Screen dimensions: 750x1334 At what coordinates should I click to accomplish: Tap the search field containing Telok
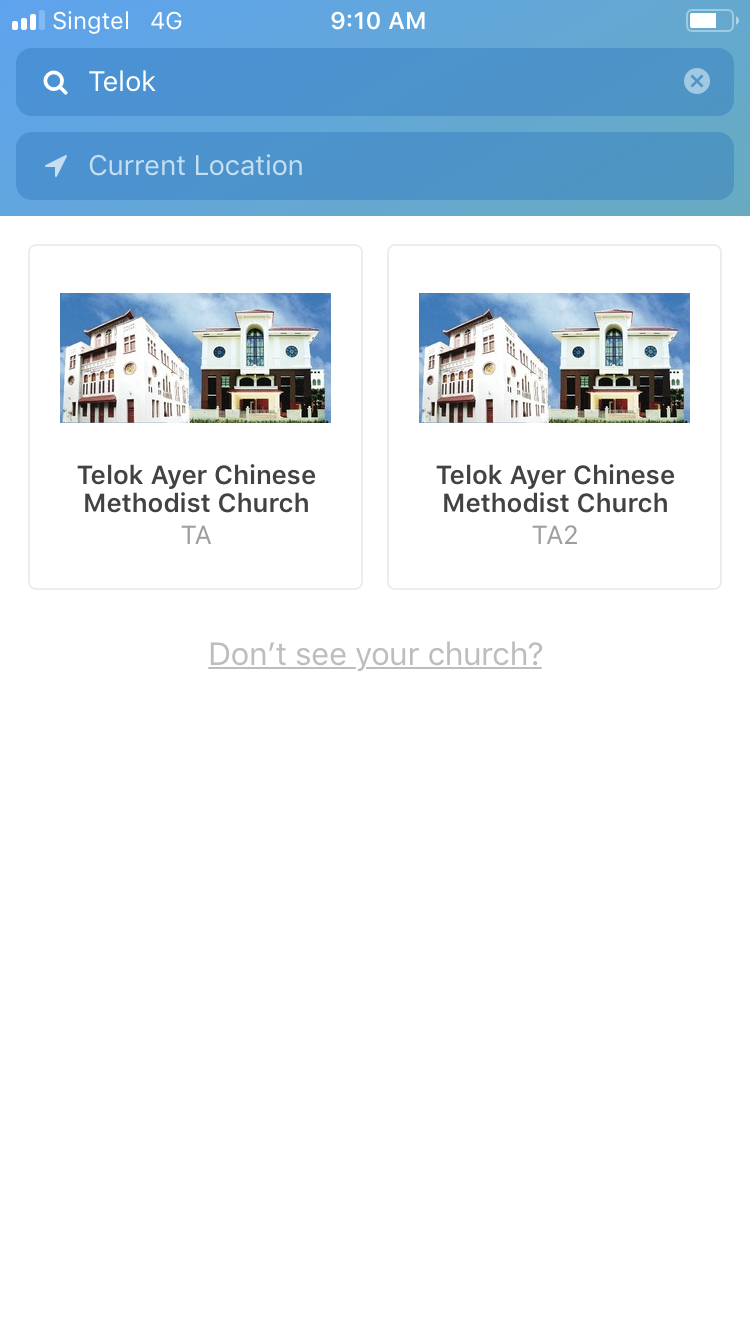375,82
